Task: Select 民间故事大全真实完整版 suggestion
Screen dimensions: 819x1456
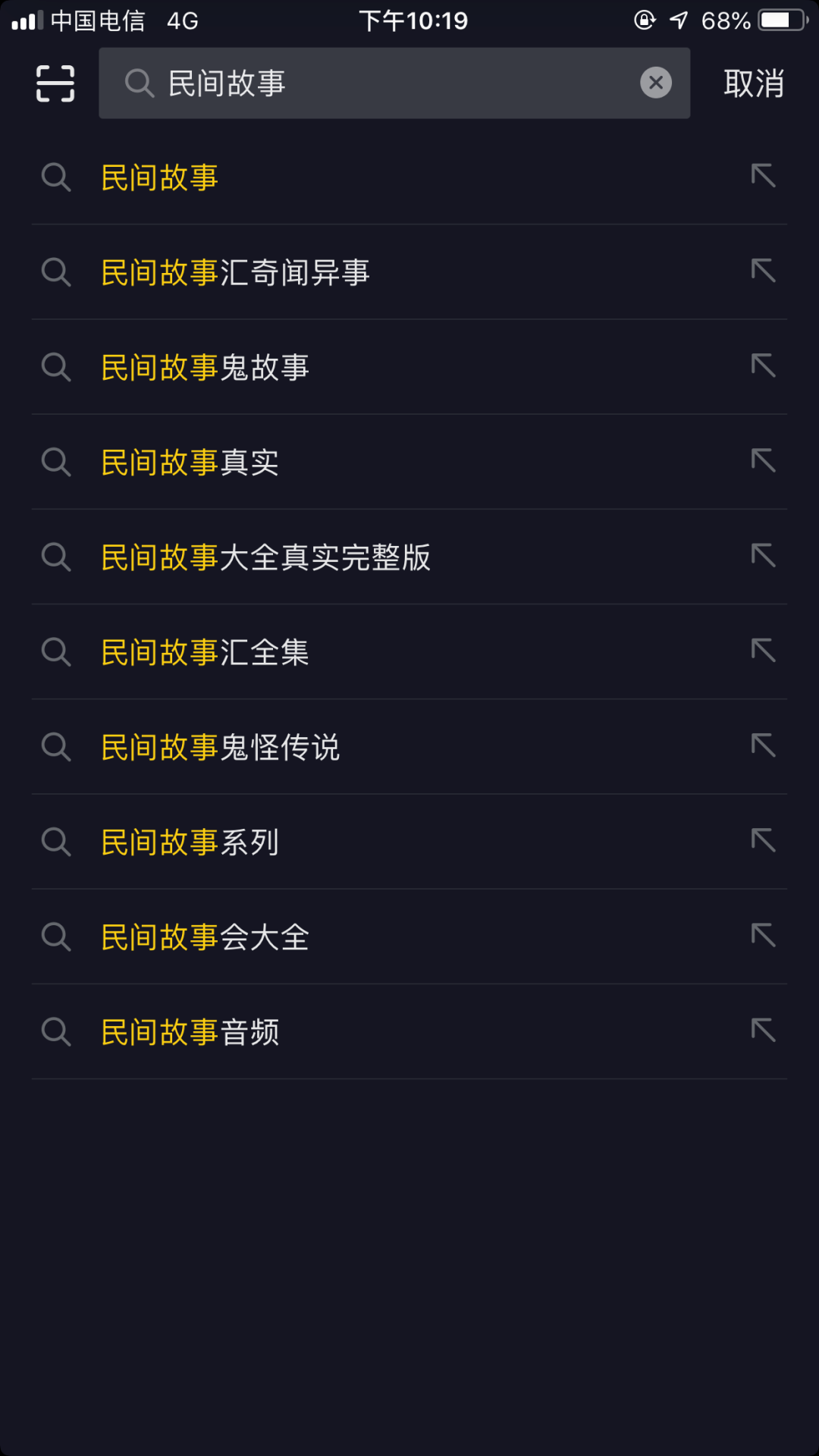Action: point(265,557)
